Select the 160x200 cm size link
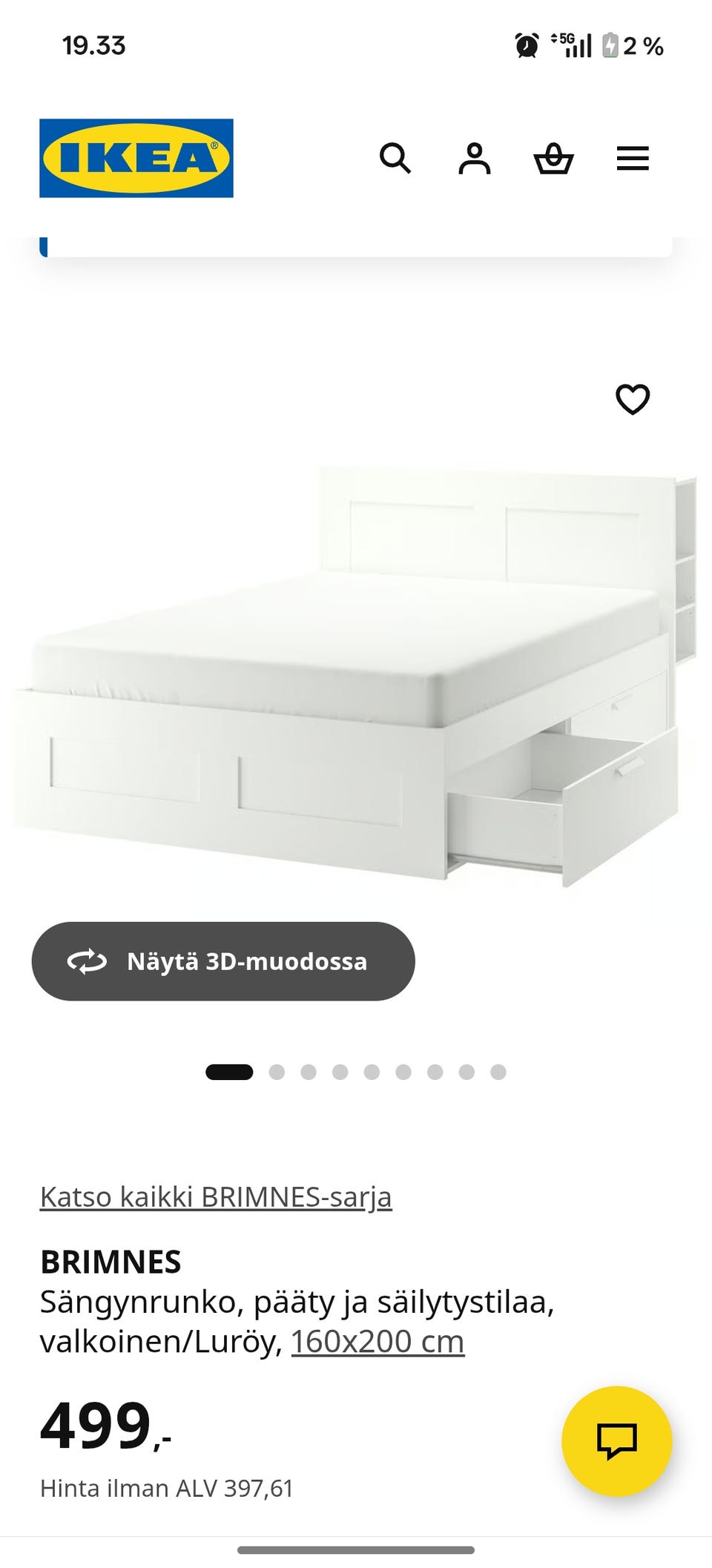 (x=378, y=1341)
